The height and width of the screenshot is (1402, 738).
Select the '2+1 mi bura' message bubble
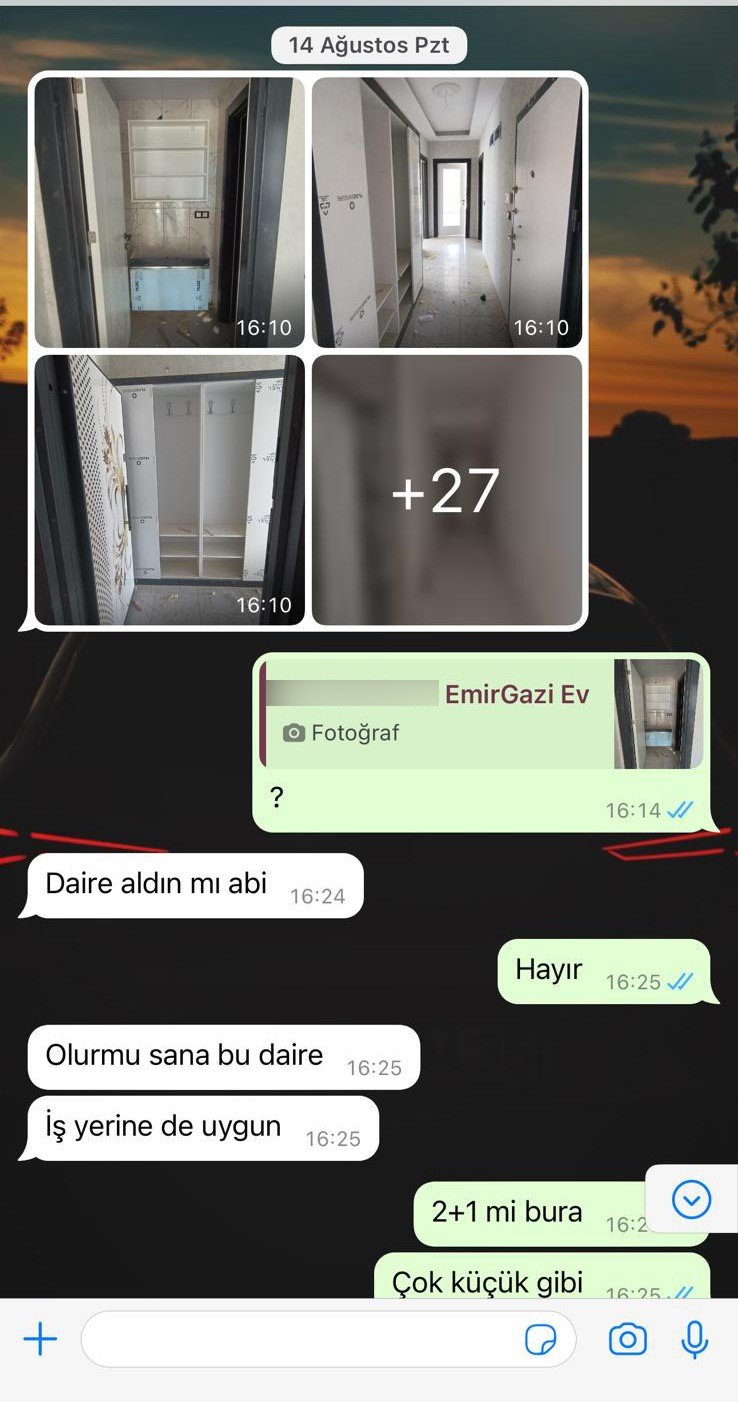510,1211
